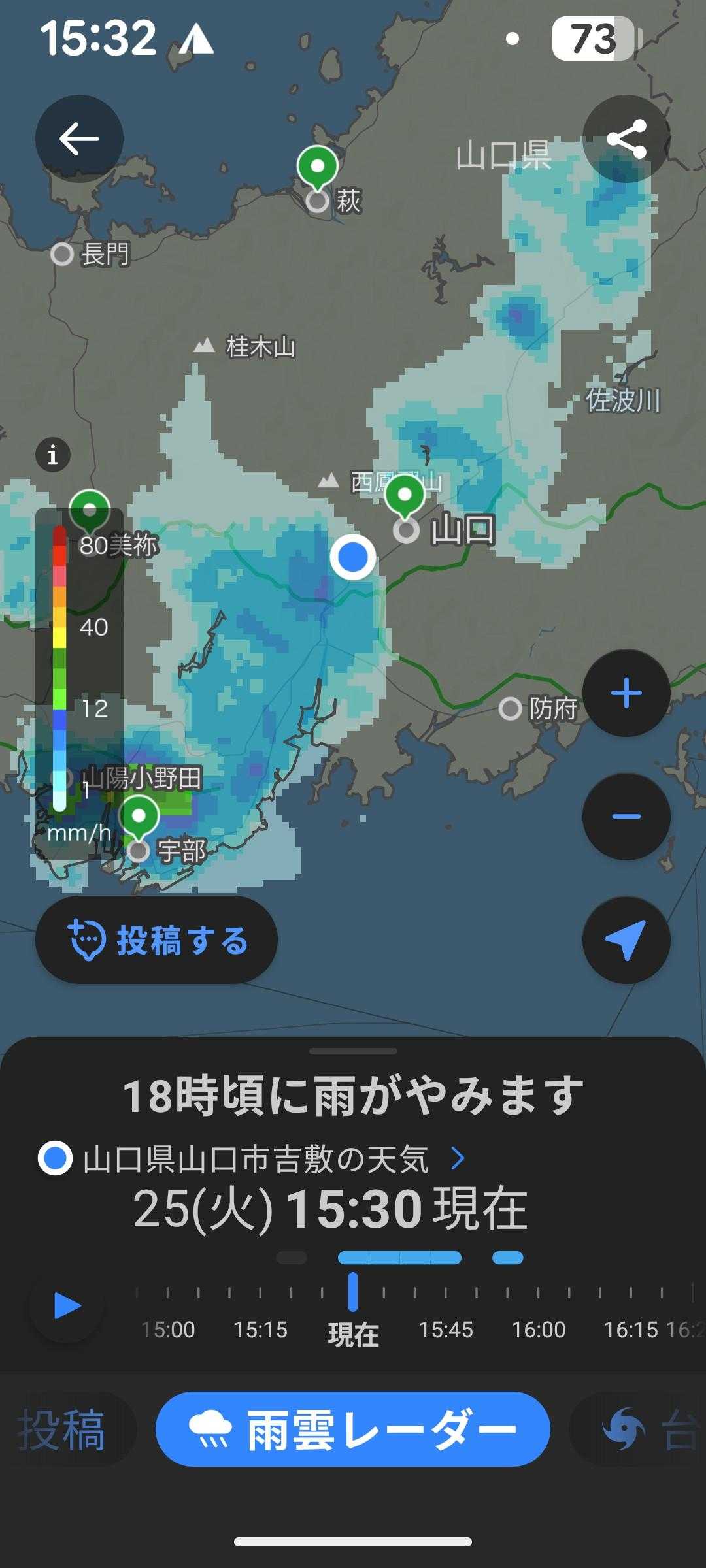Open the green pin at 山口
This screenshot has height=1568, width=706.
[405, 495]
